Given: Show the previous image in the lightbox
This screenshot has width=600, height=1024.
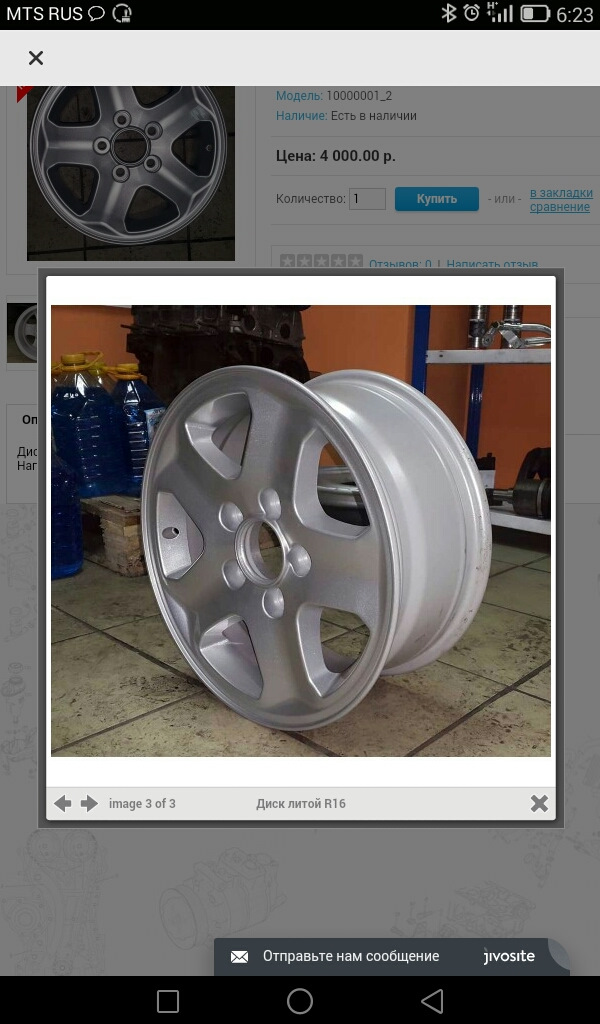Looking at the screenshot, I should (63, 803).
